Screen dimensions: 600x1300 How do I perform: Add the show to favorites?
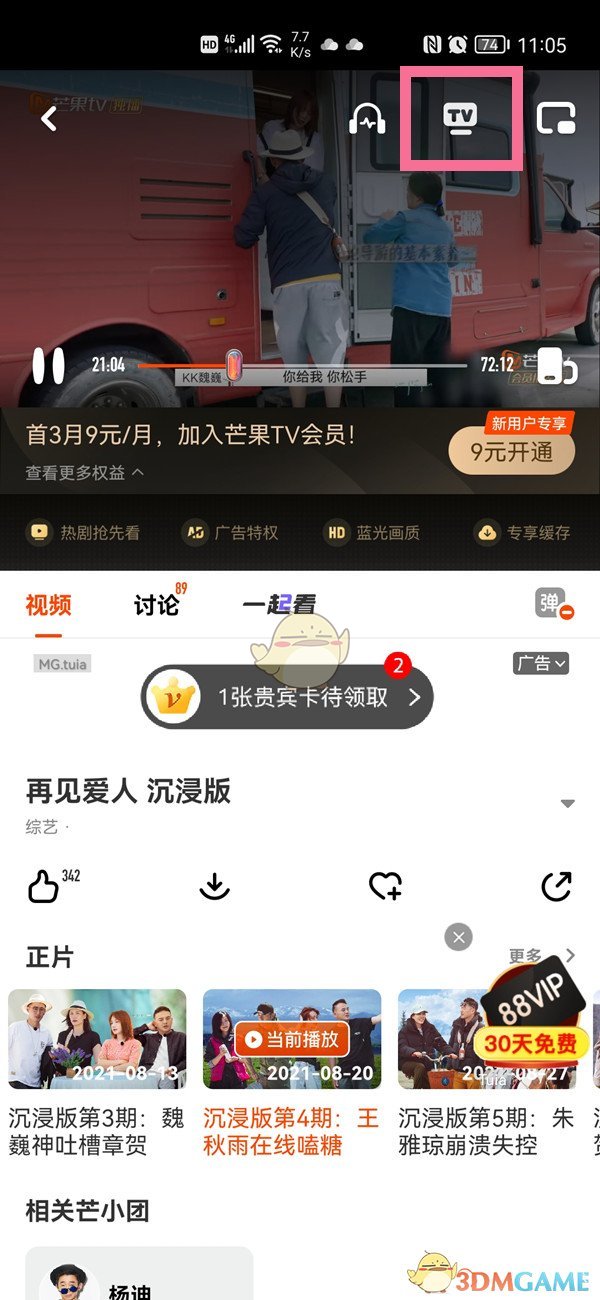(x=385, y=887)
